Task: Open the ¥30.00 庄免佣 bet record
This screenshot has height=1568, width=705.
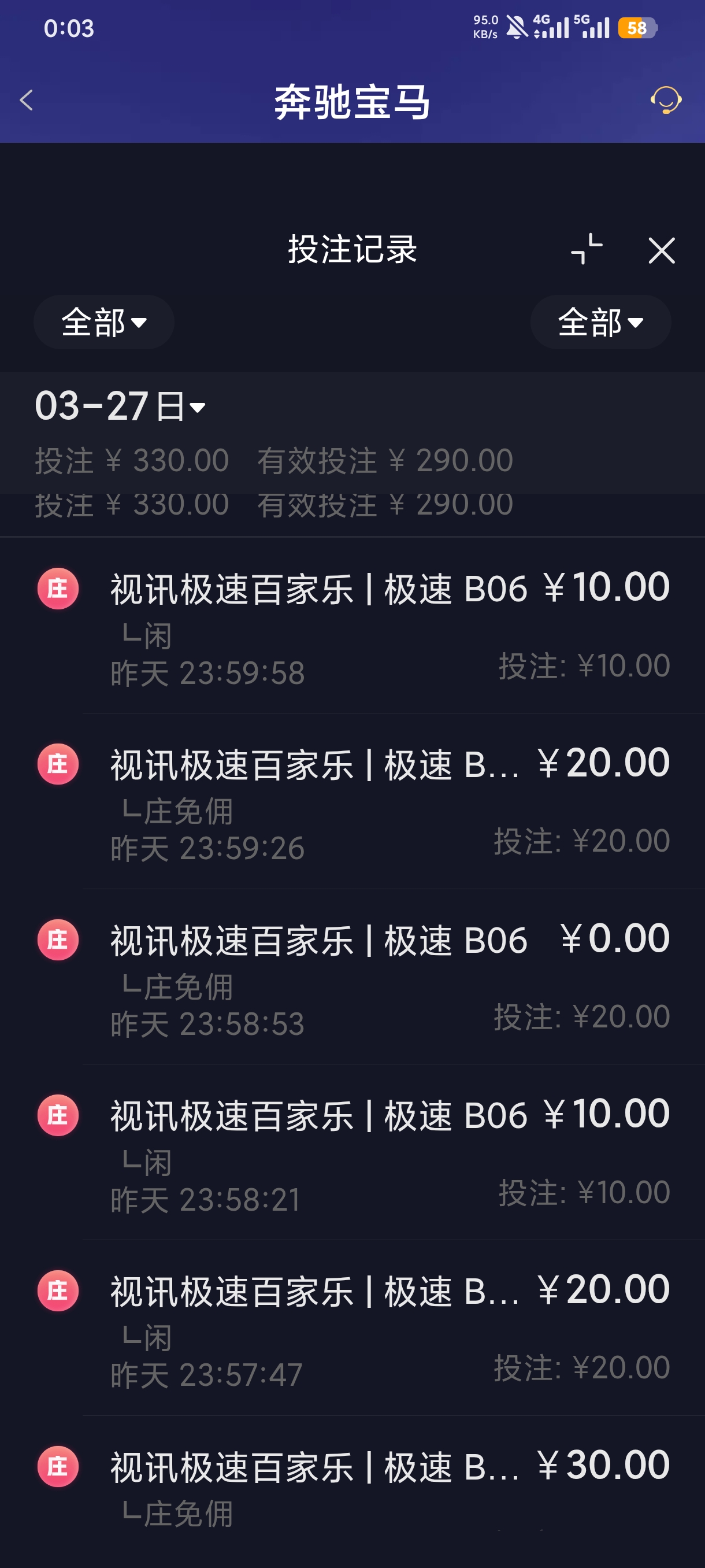Action: click(x=389, y=1485)
